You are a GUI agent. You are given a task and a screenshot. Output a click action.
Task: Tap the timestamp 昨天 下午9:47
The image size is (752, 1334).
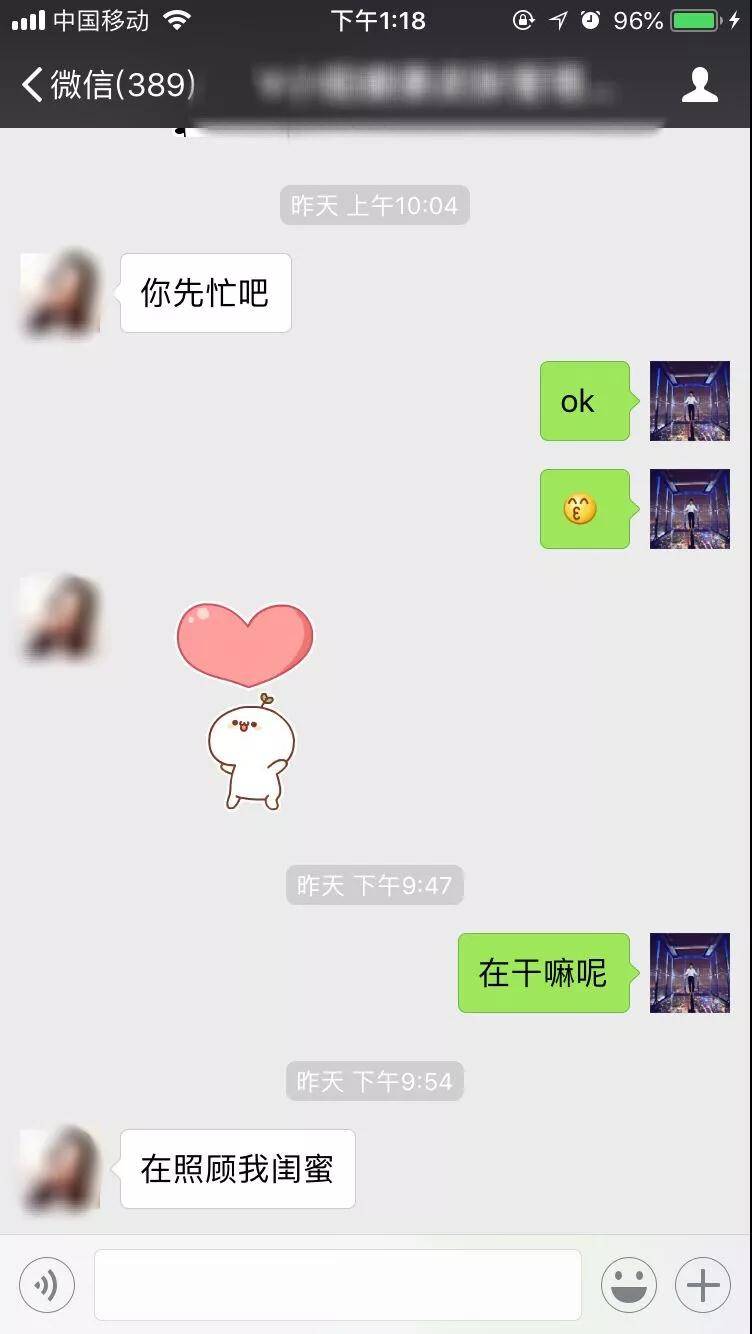pos(374,884)
